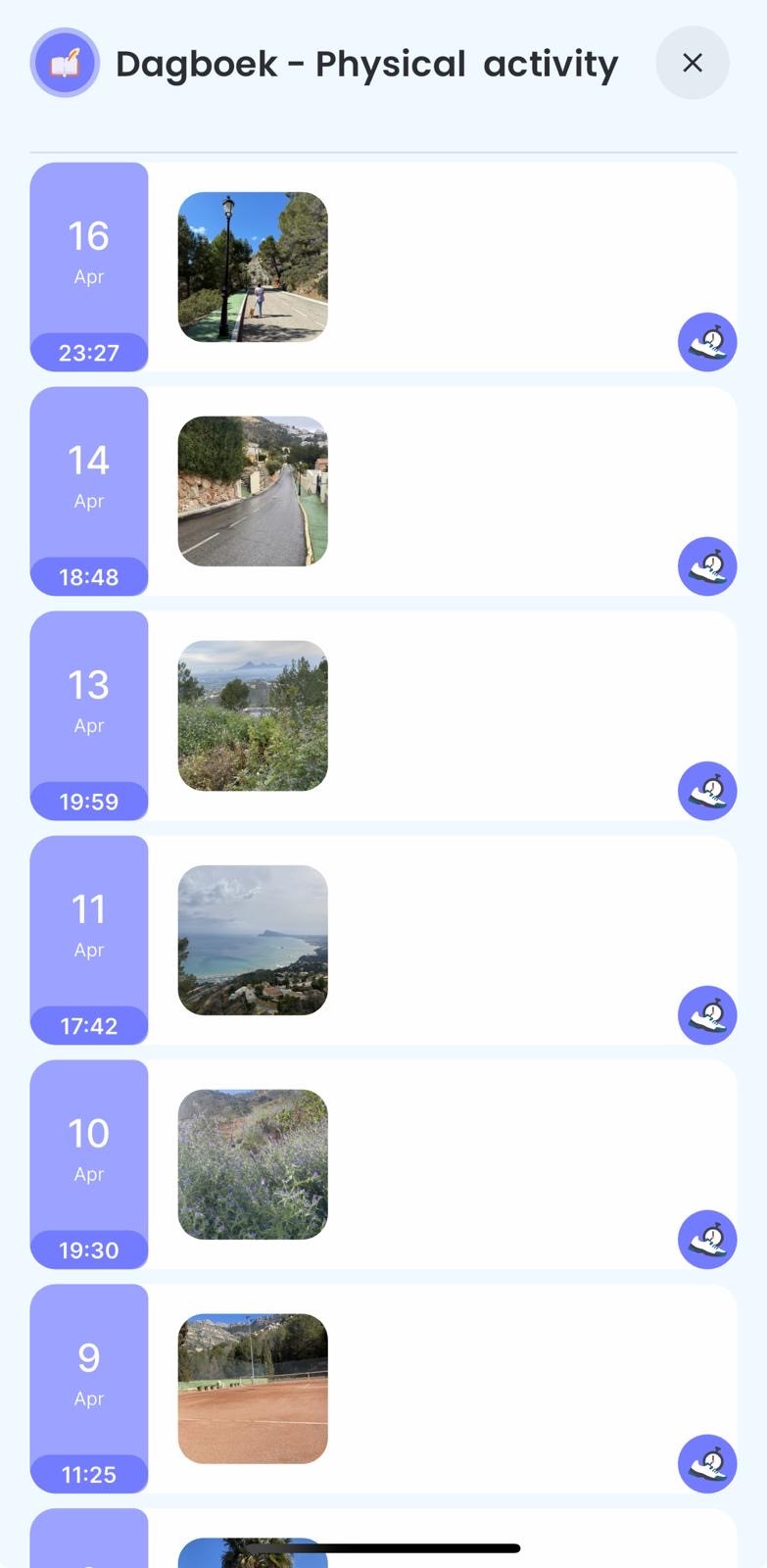This screenshot has width=767, height=1568.
Task: Tap the activity shoe icon on 14 Apr
Action: tap(707, 566)
